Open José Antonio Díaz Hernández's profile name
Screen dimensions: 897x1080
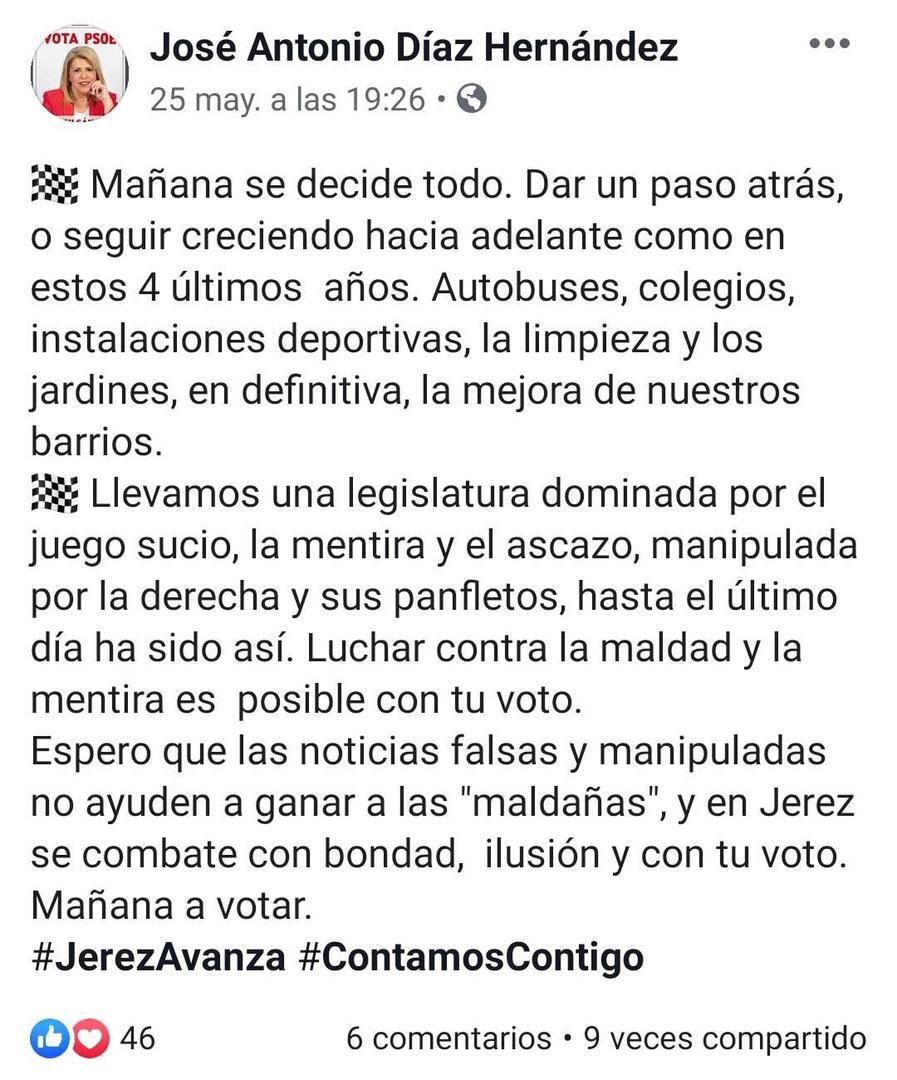[414, 46]
